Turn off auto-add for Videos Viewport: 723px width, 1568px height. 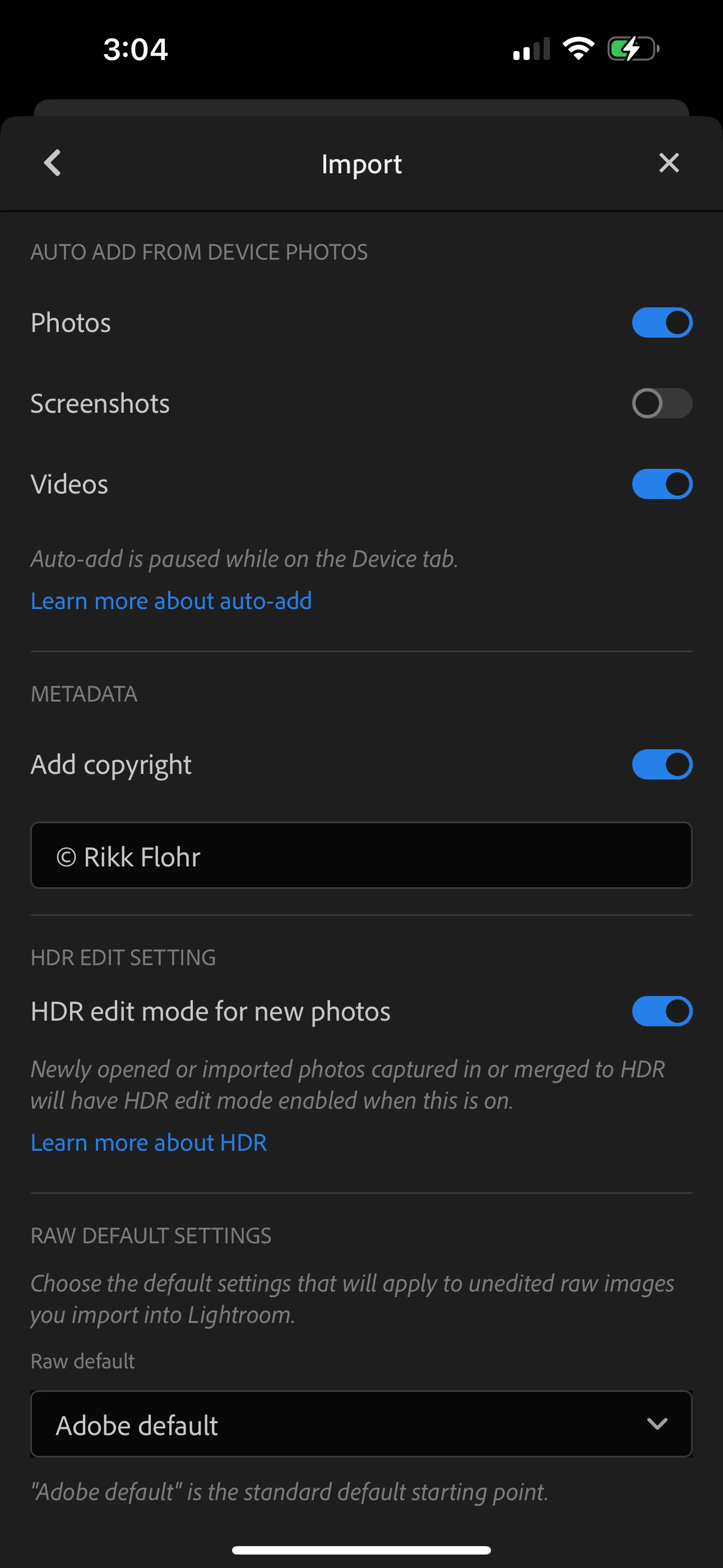[x=661, y=485]
